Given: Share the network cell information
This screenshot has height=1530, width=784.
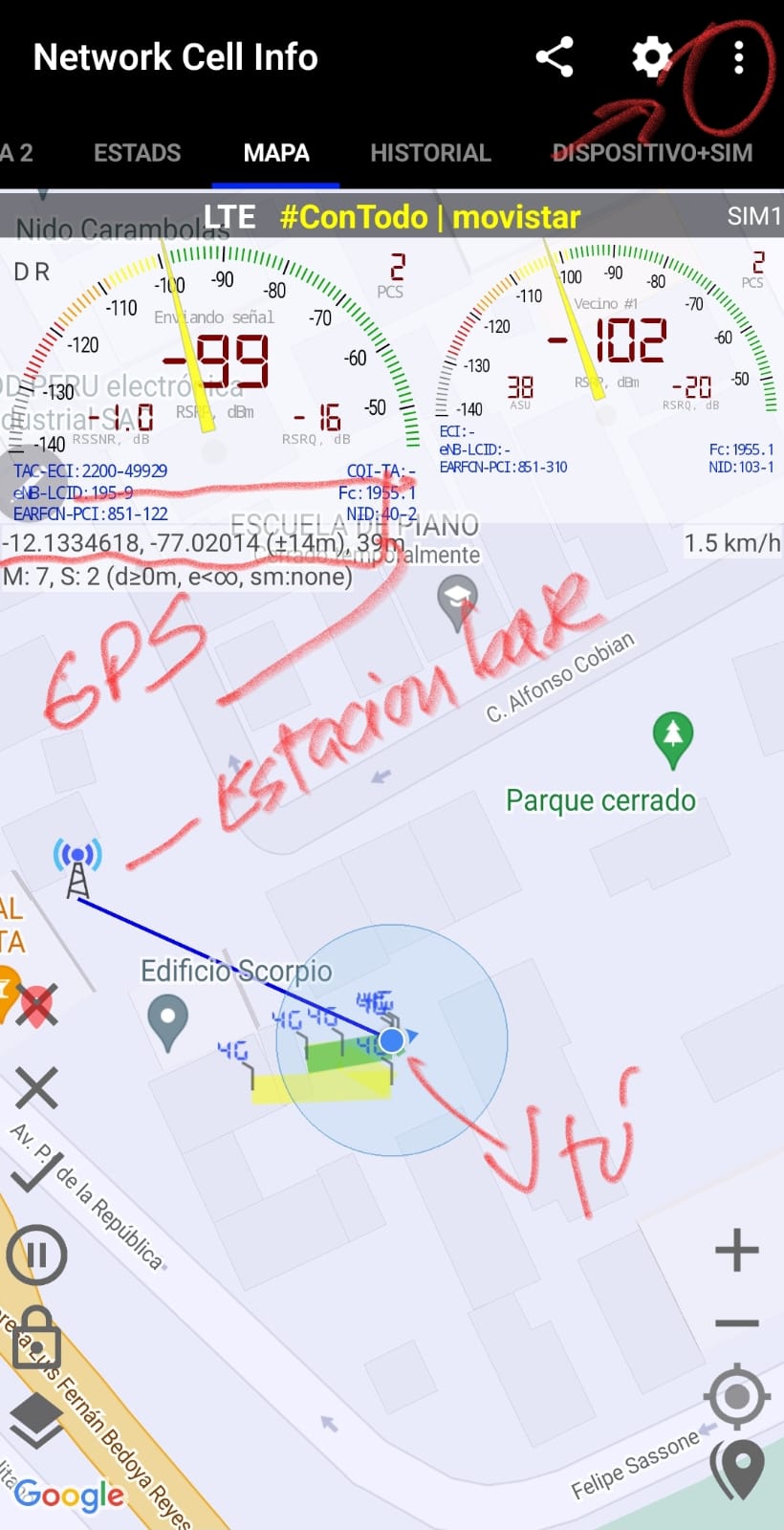Looking at the screenshot, I should click(554, 57).
